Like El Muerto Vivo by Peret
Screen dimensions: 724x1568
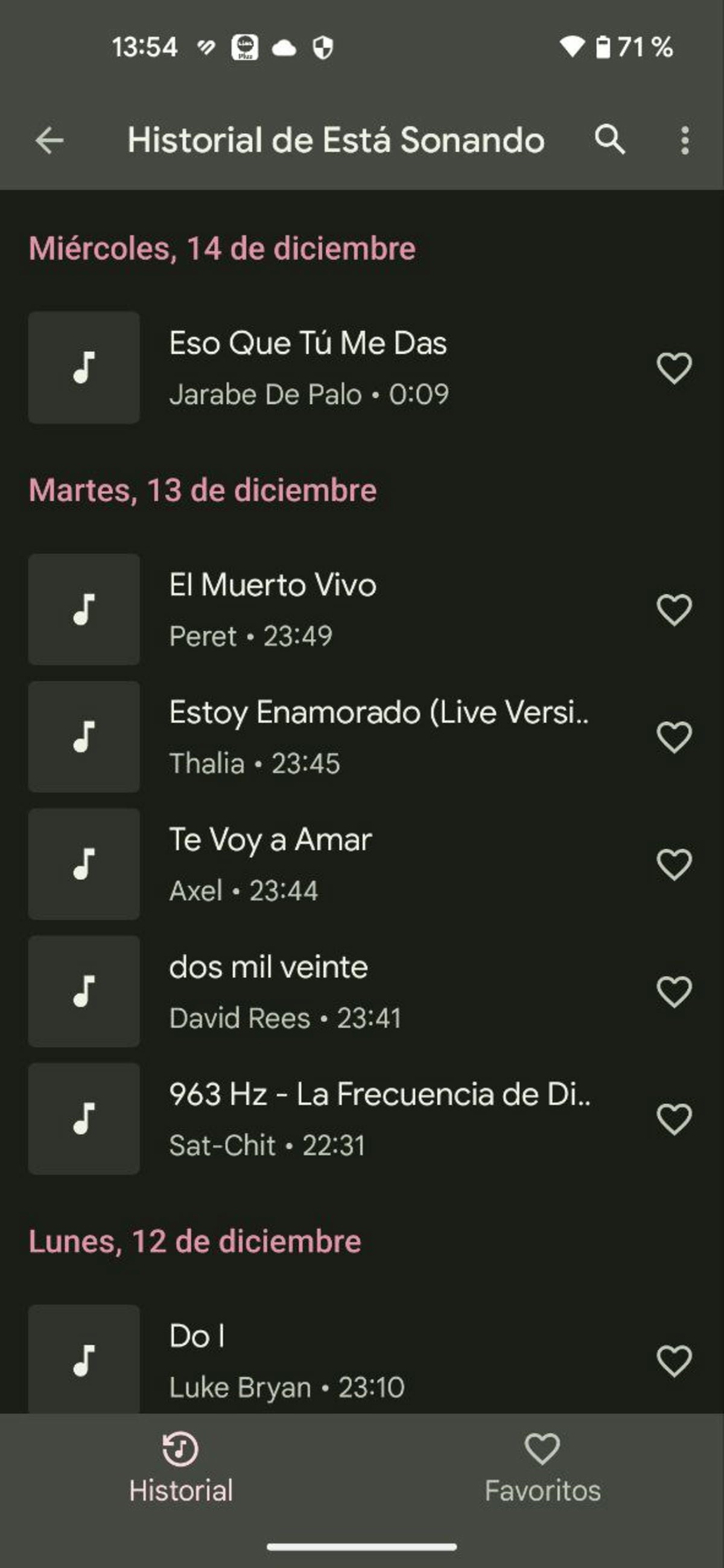point(674,610)
